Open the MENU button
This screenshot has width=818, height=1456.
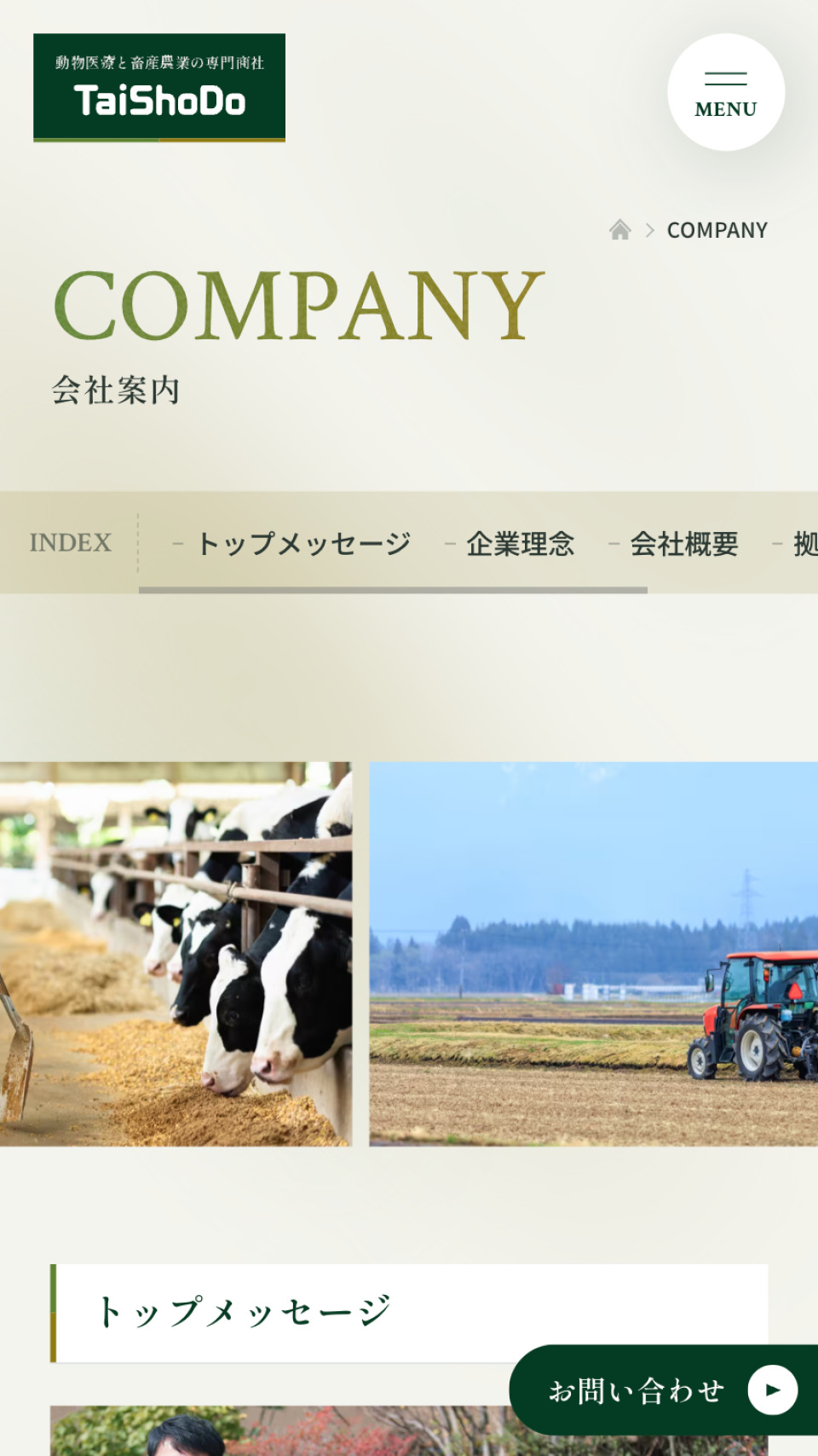[x=725, y=92]
